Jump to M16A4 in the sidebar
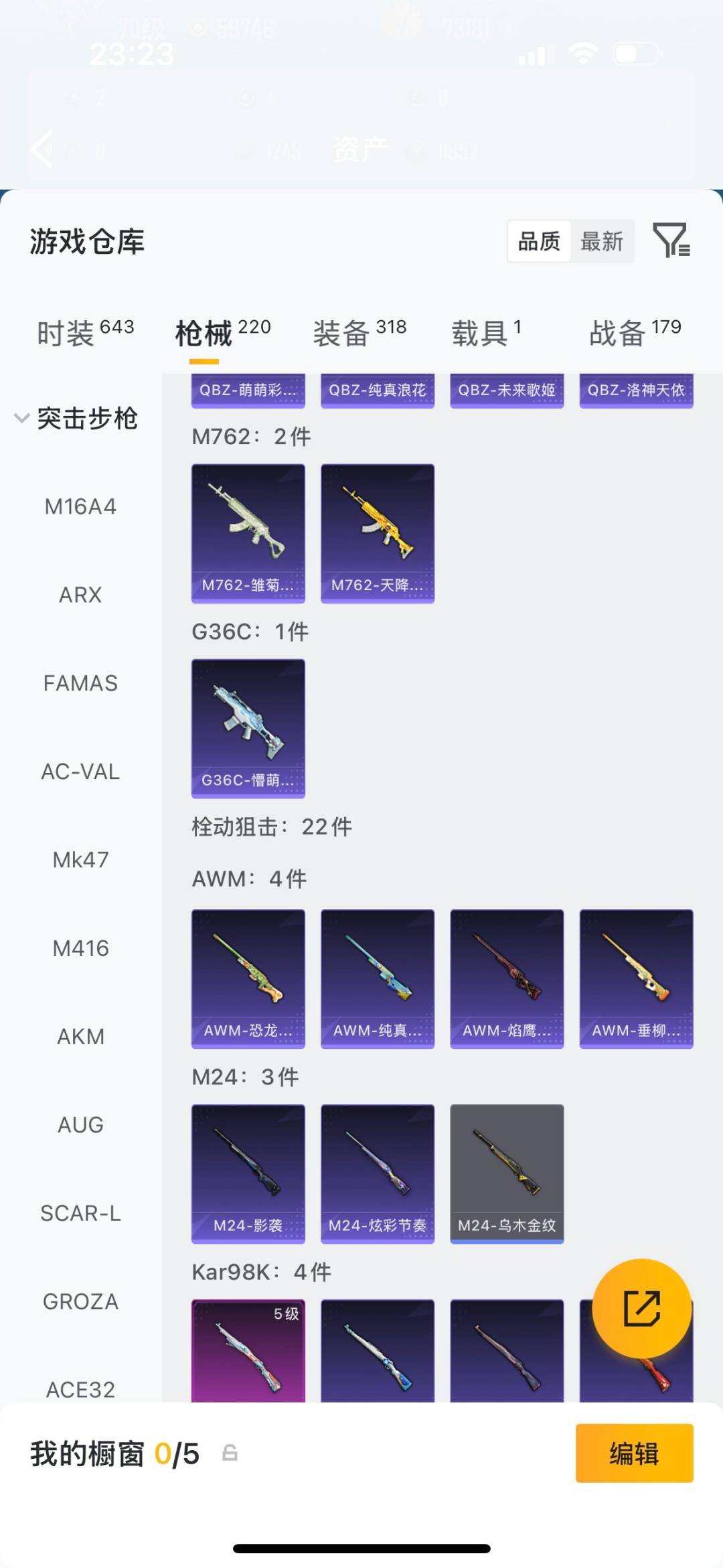The height and width of the screenshot is (1568, 723). [x=80, y=507]
